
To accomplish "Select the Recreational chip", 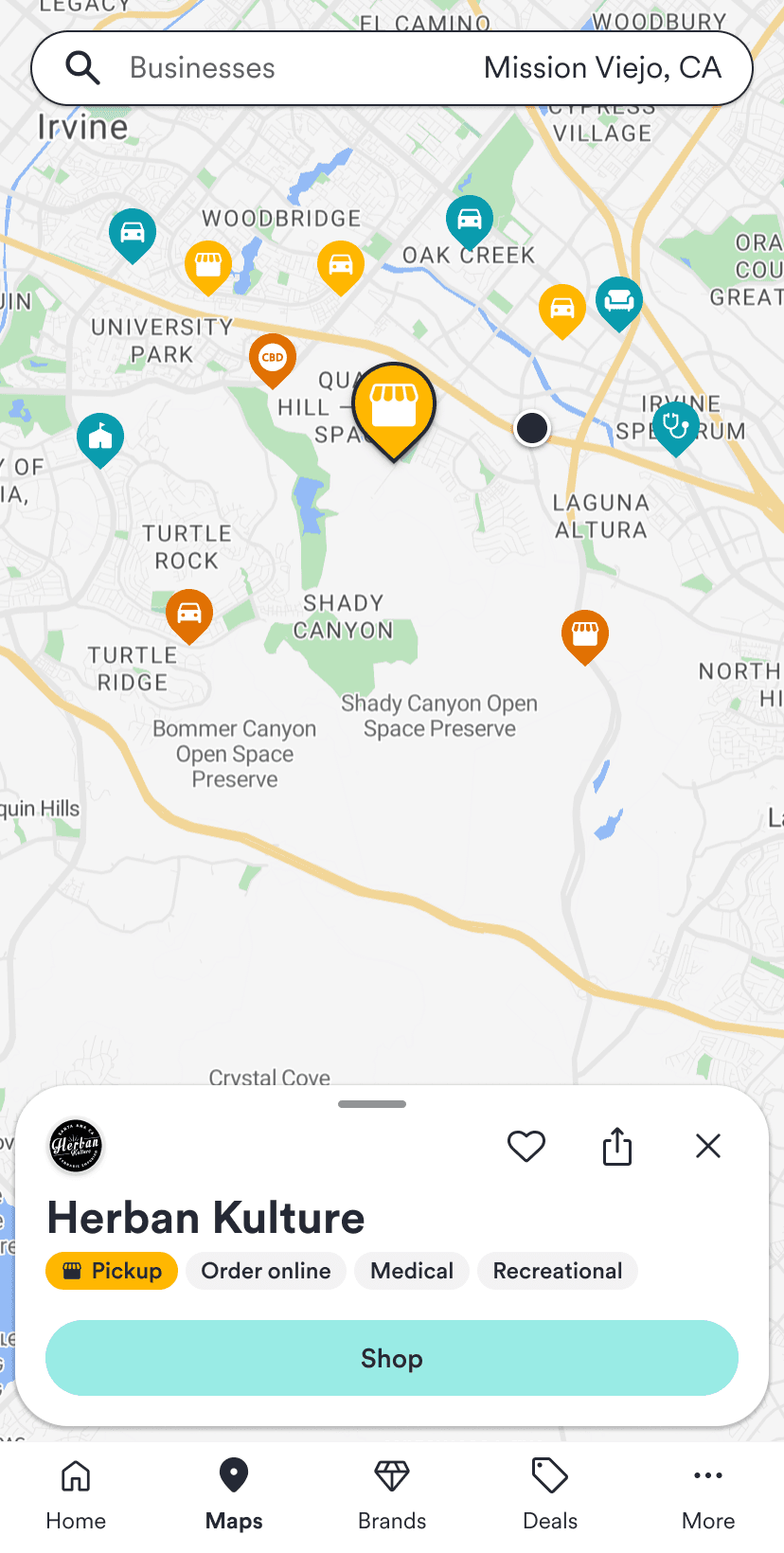I will 558,1271.
